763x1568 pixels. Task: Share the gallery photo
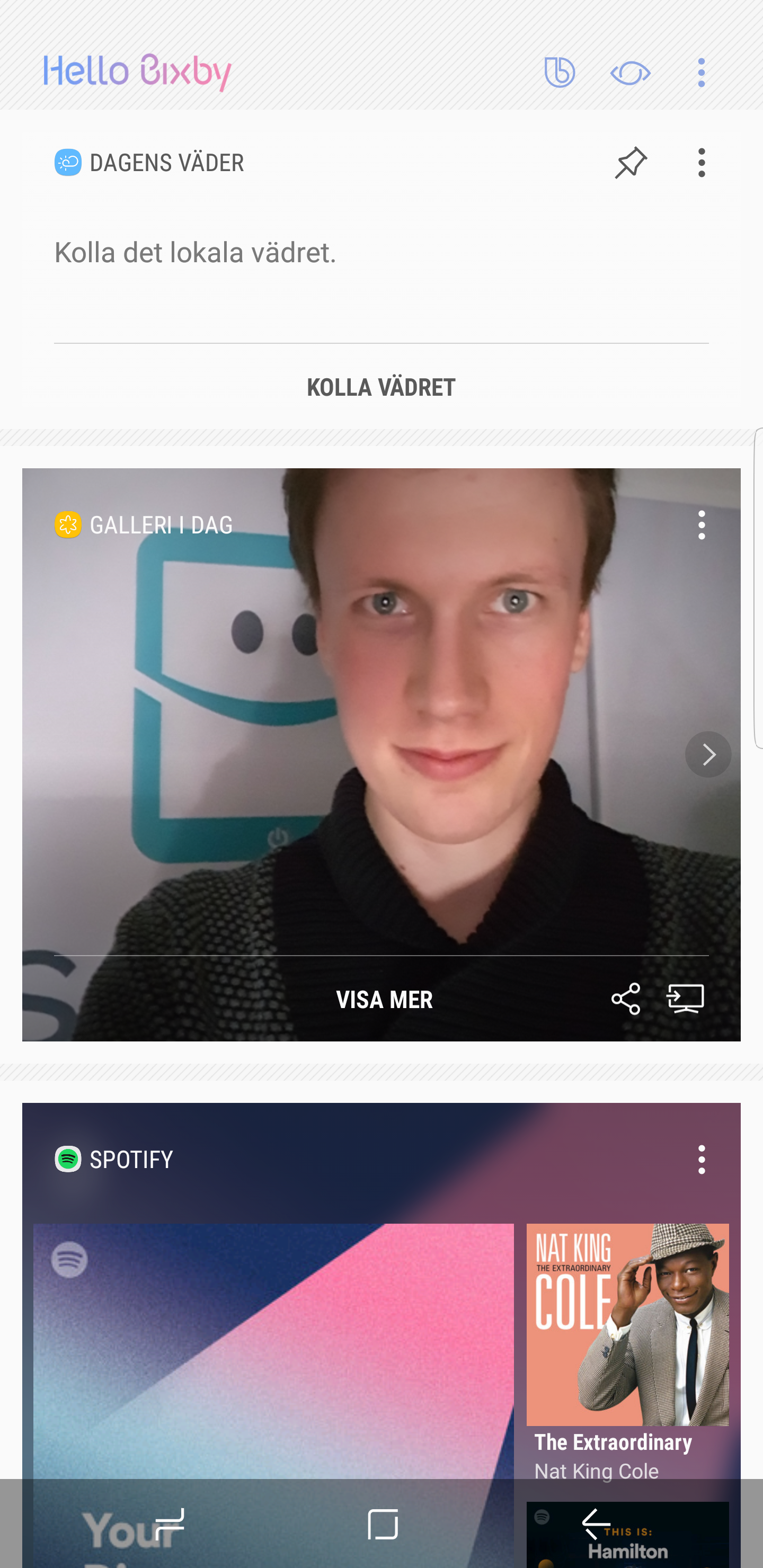[x=625, y=999]
